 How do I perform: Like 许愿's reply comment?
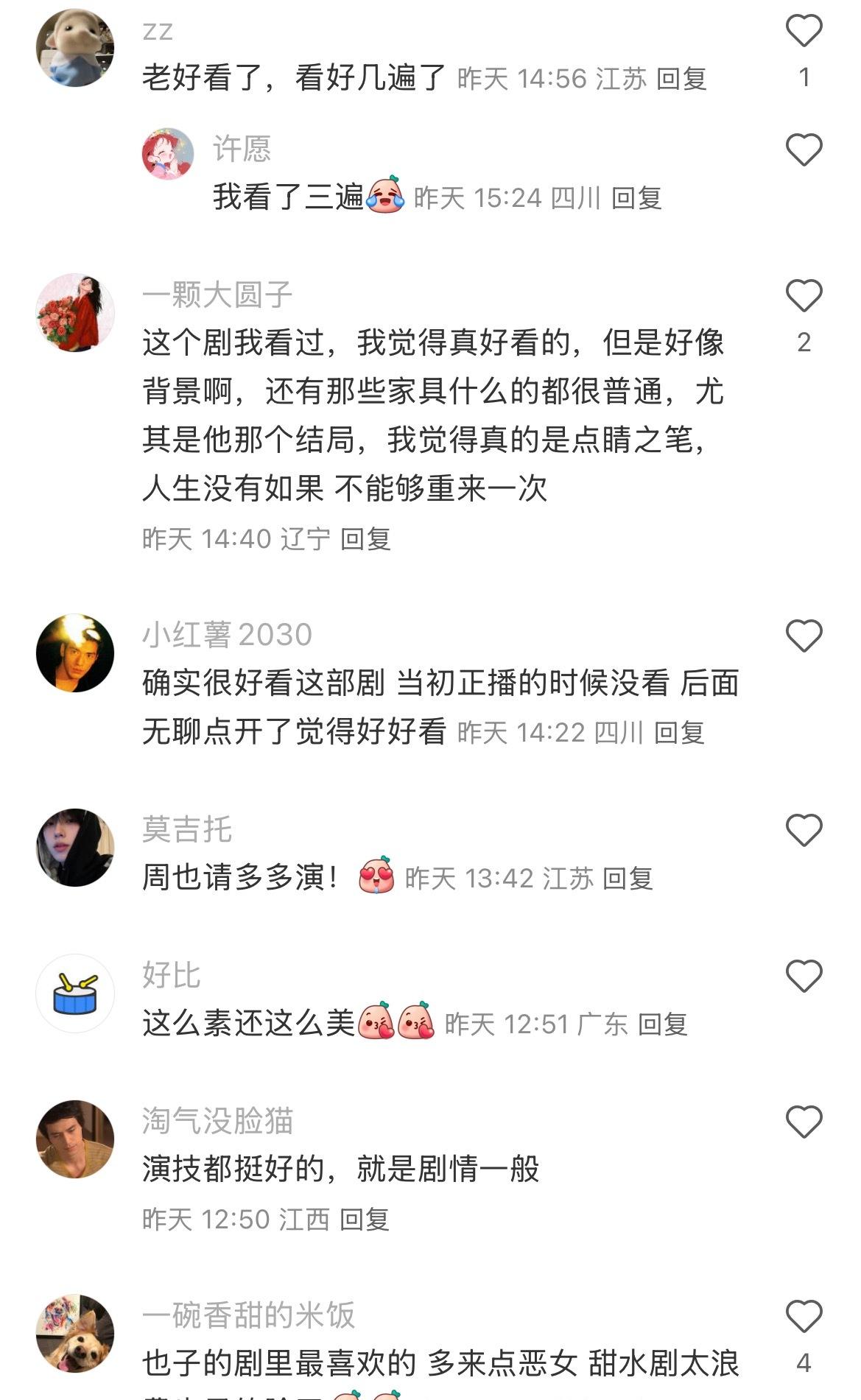click(804, 150)
